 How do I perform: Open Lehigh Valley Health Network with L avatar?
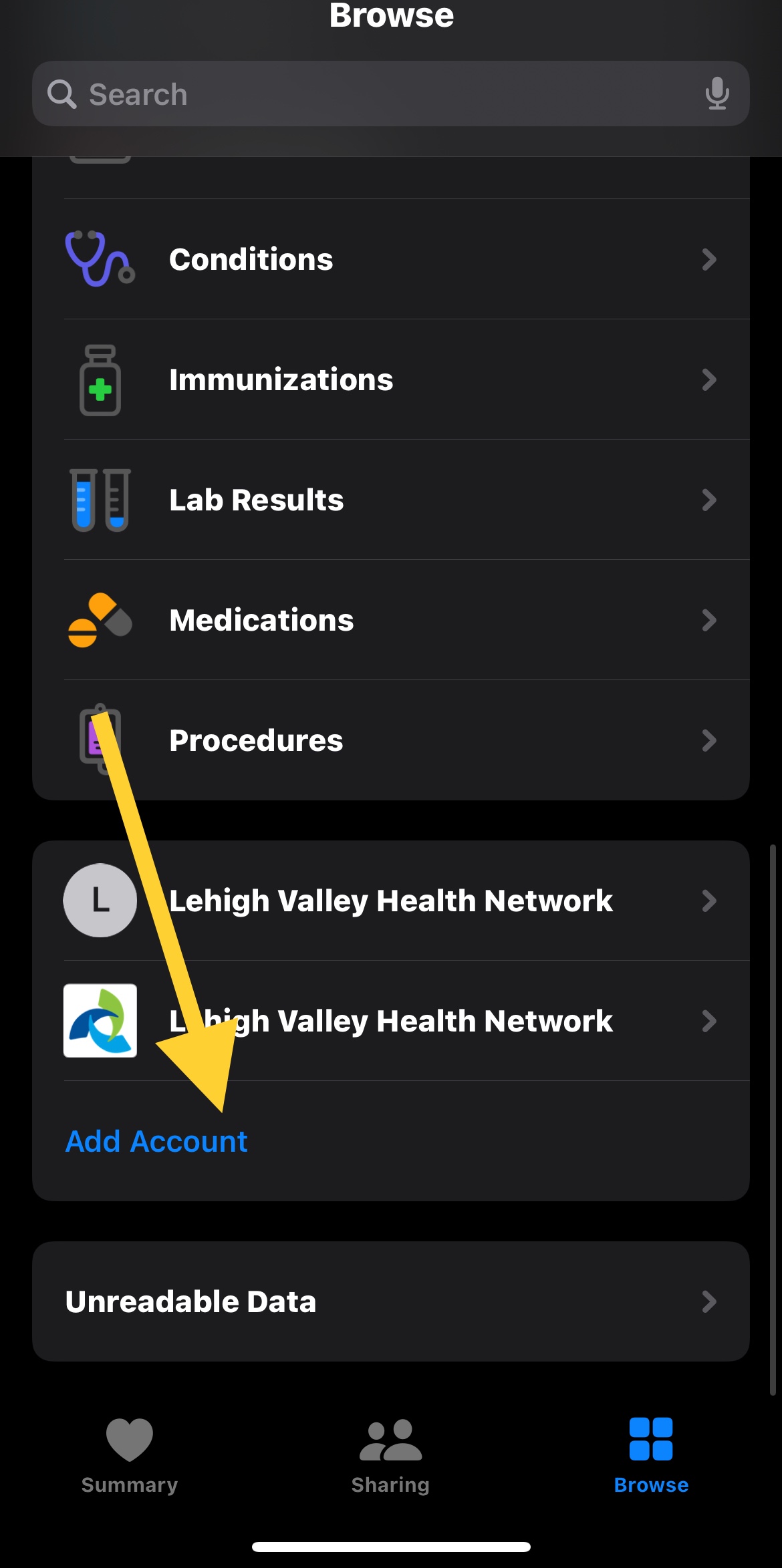click(390, 901)
